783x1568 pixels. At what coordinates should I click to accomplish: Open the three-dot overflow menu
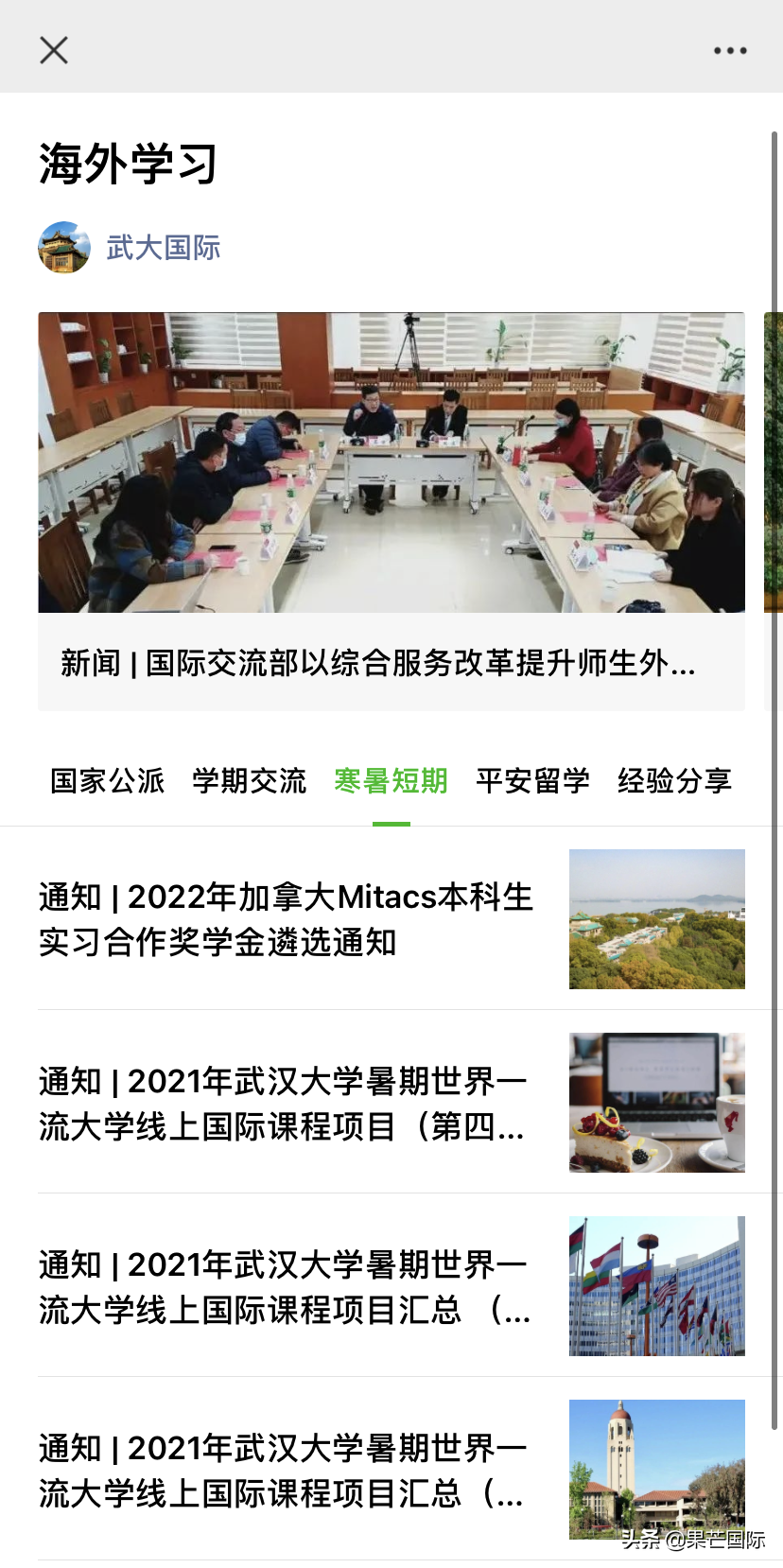730,50
